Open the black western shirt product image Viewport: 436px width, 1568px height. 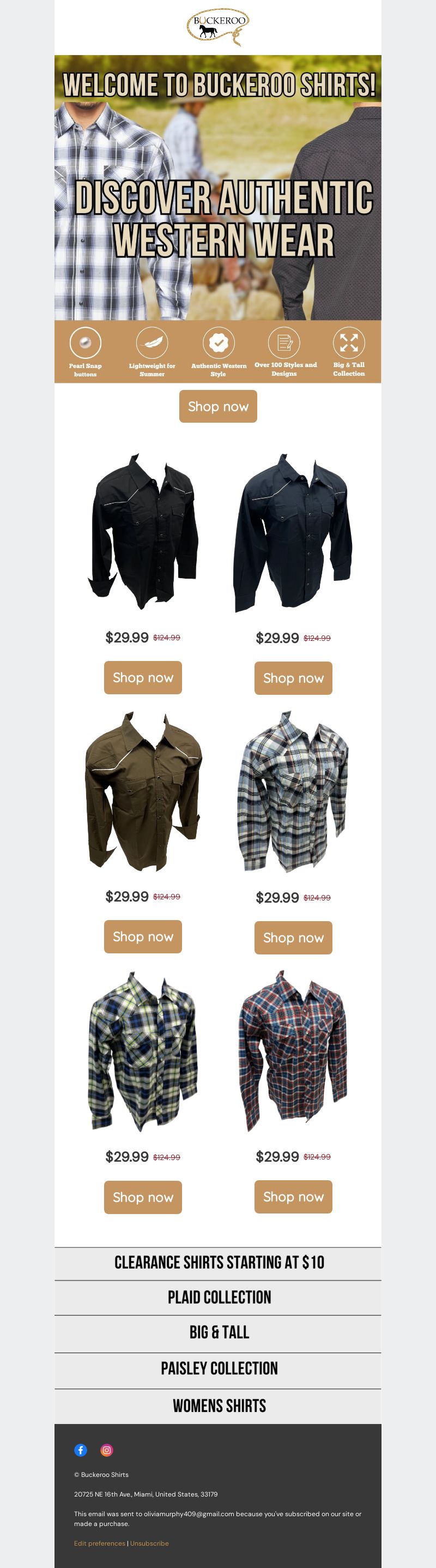[x=143, y=531]
